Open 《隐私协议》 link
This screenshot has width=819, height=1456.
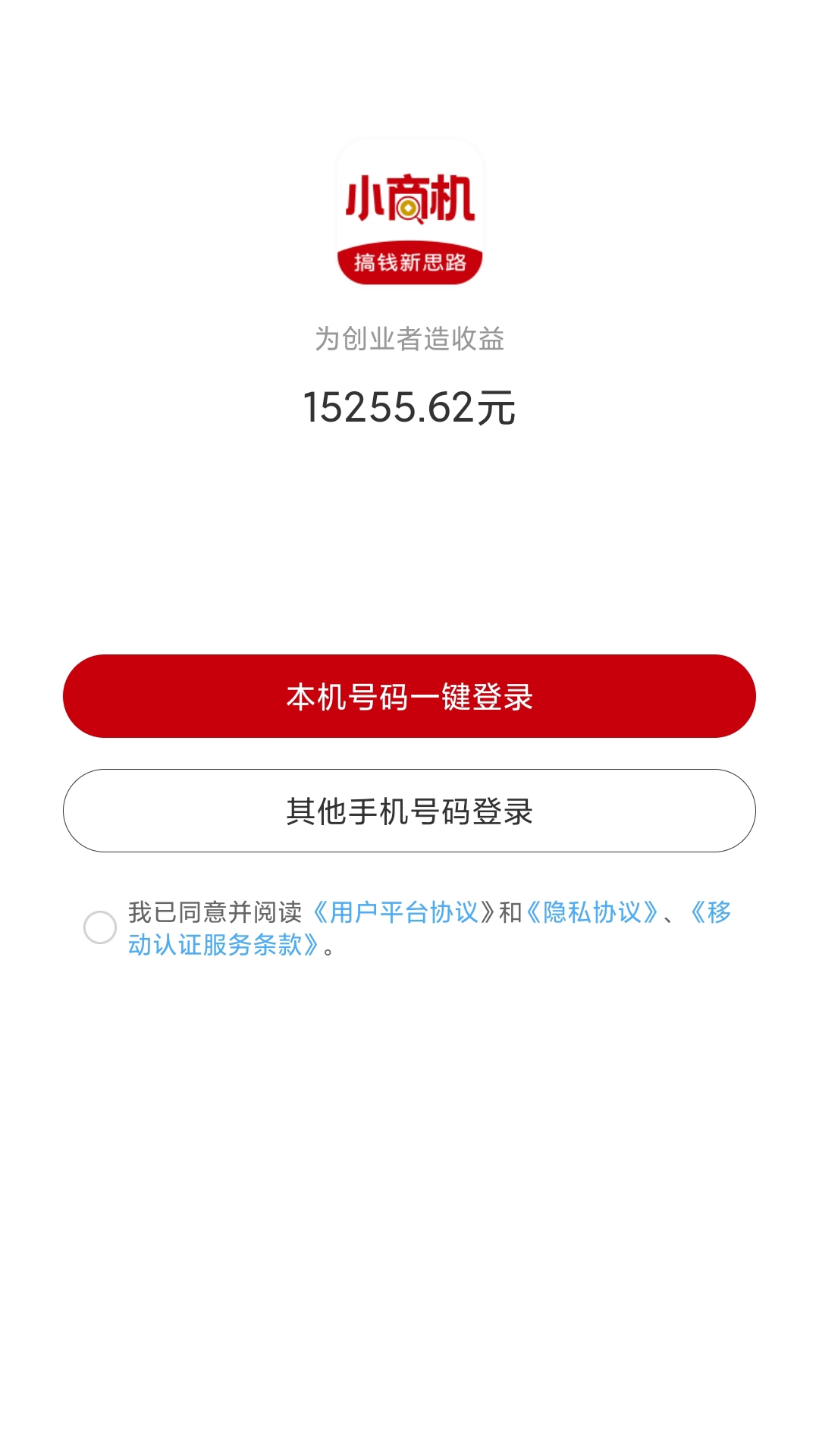click(592, 912)
